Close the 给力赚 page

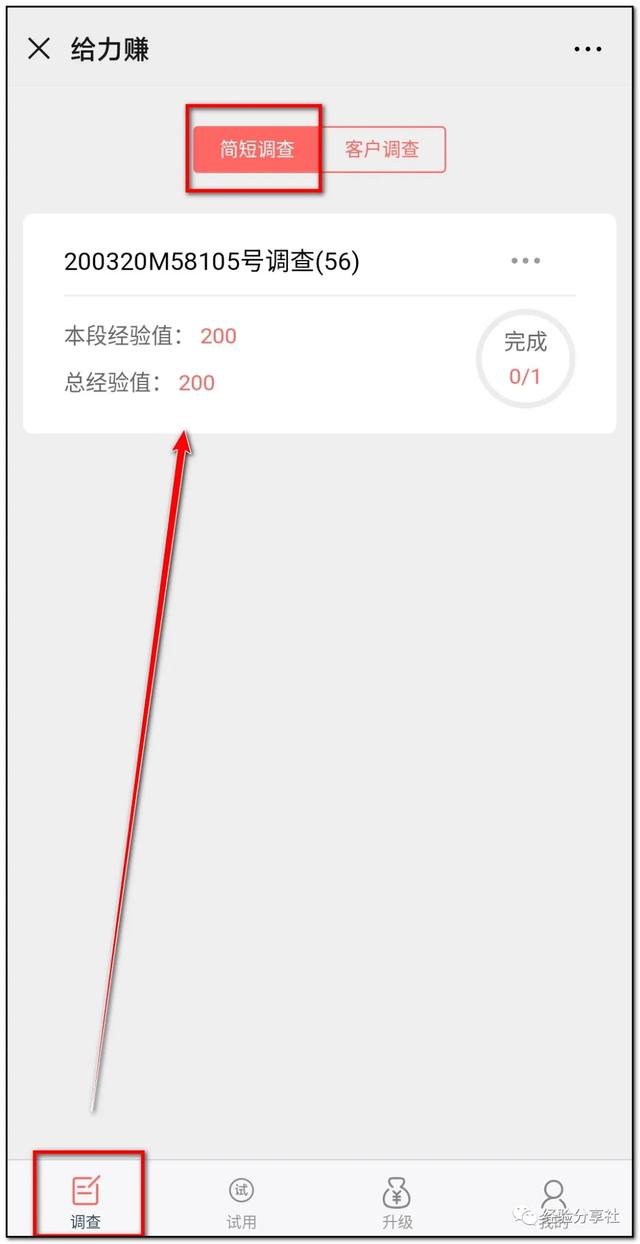point(39,49)
